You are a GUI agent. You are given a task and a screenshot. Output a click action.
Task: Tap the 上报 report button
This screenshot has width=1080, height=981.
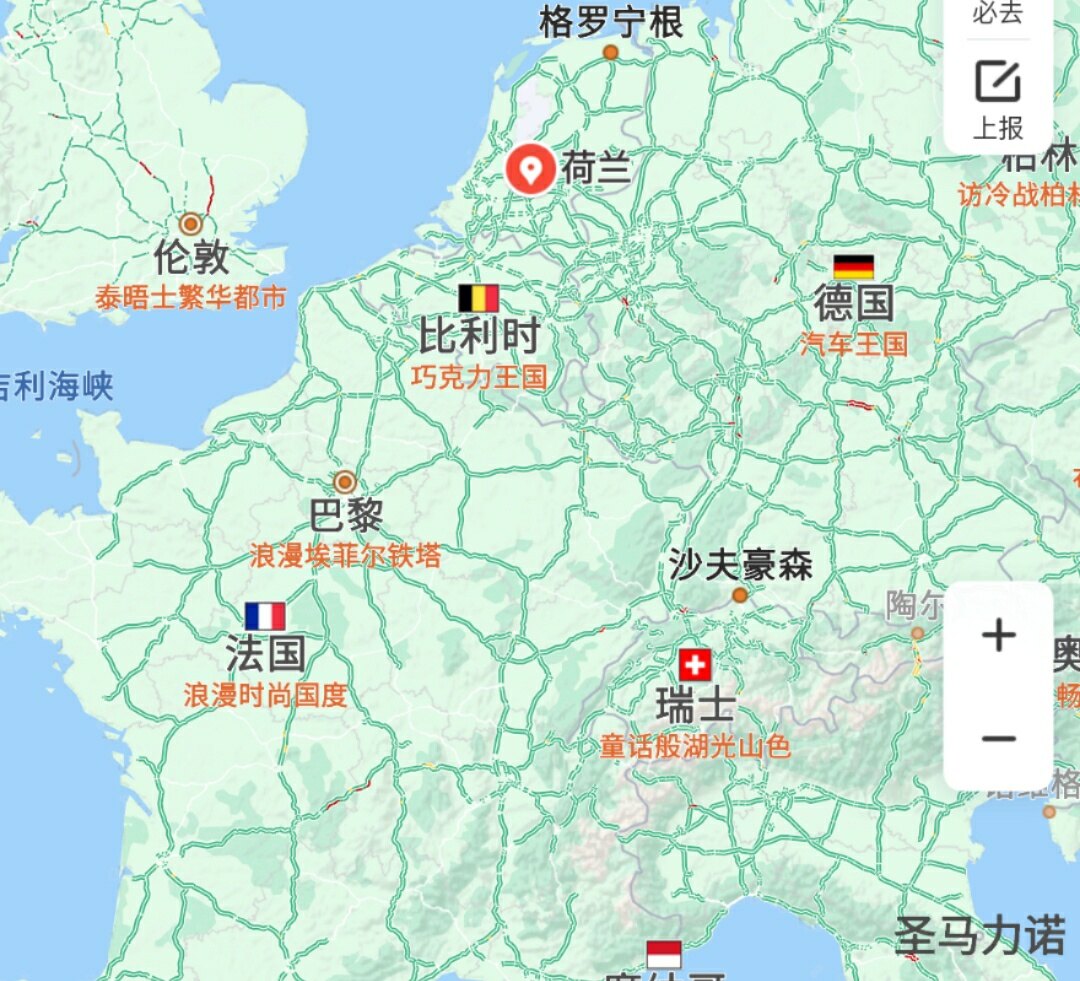click(x=998, y=98)
